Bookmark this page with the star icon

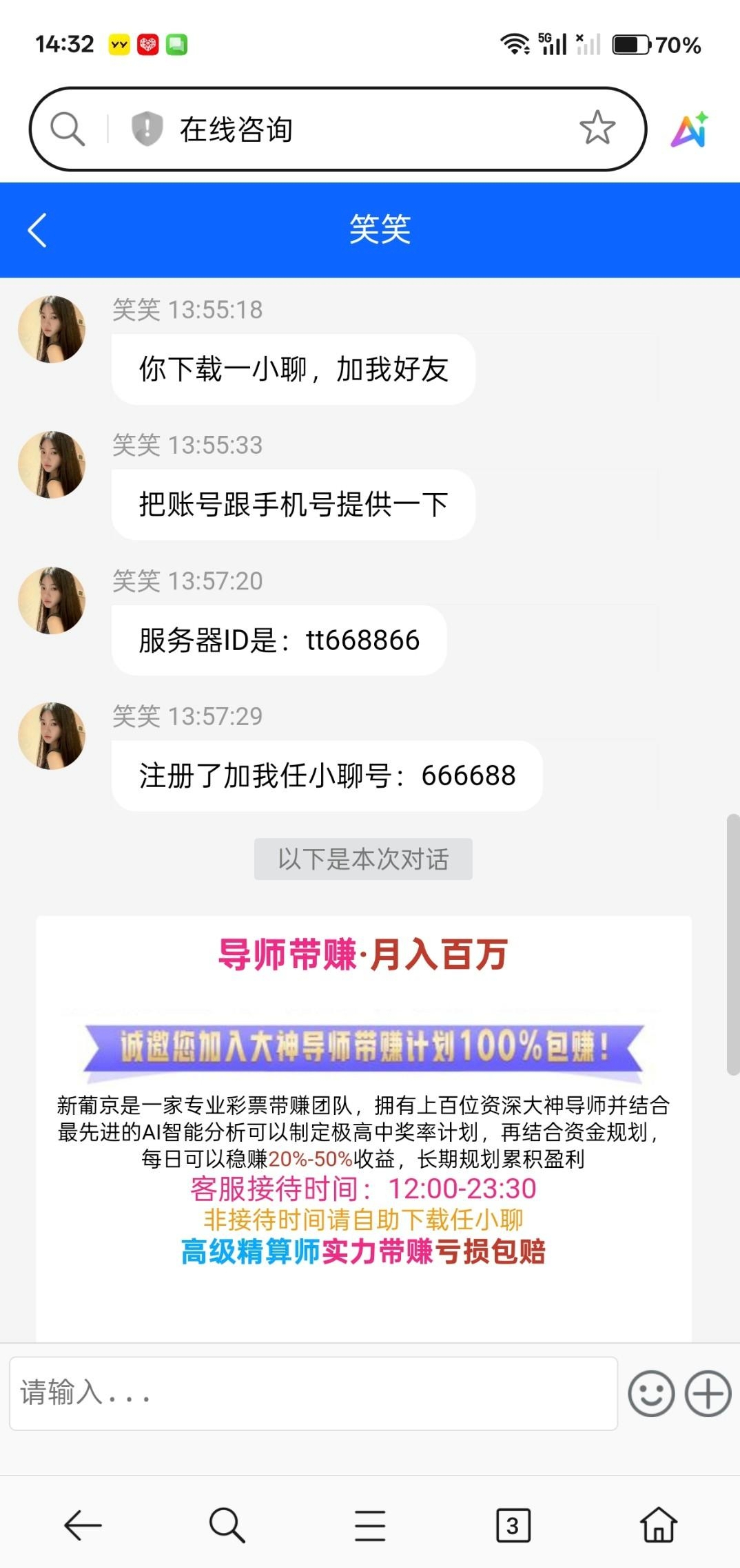click(x=597, y=128)
